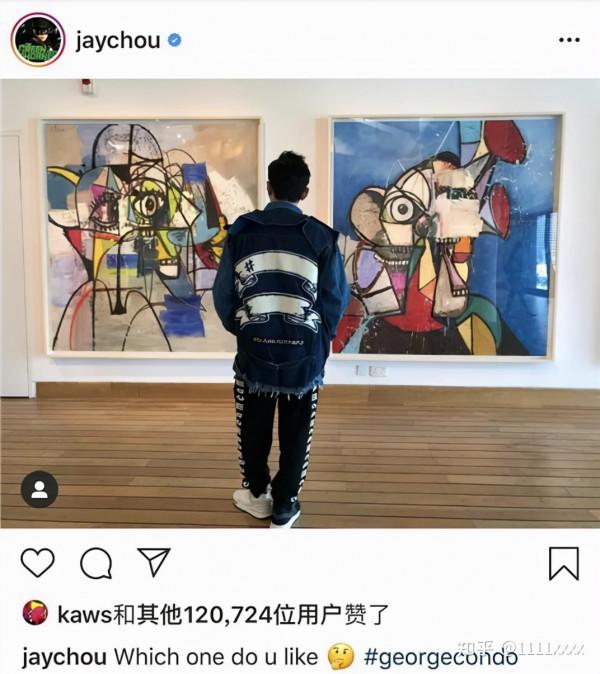600x674 pixels.
Task: Show tagged people on the photo
Action: (x=39, y=489)
